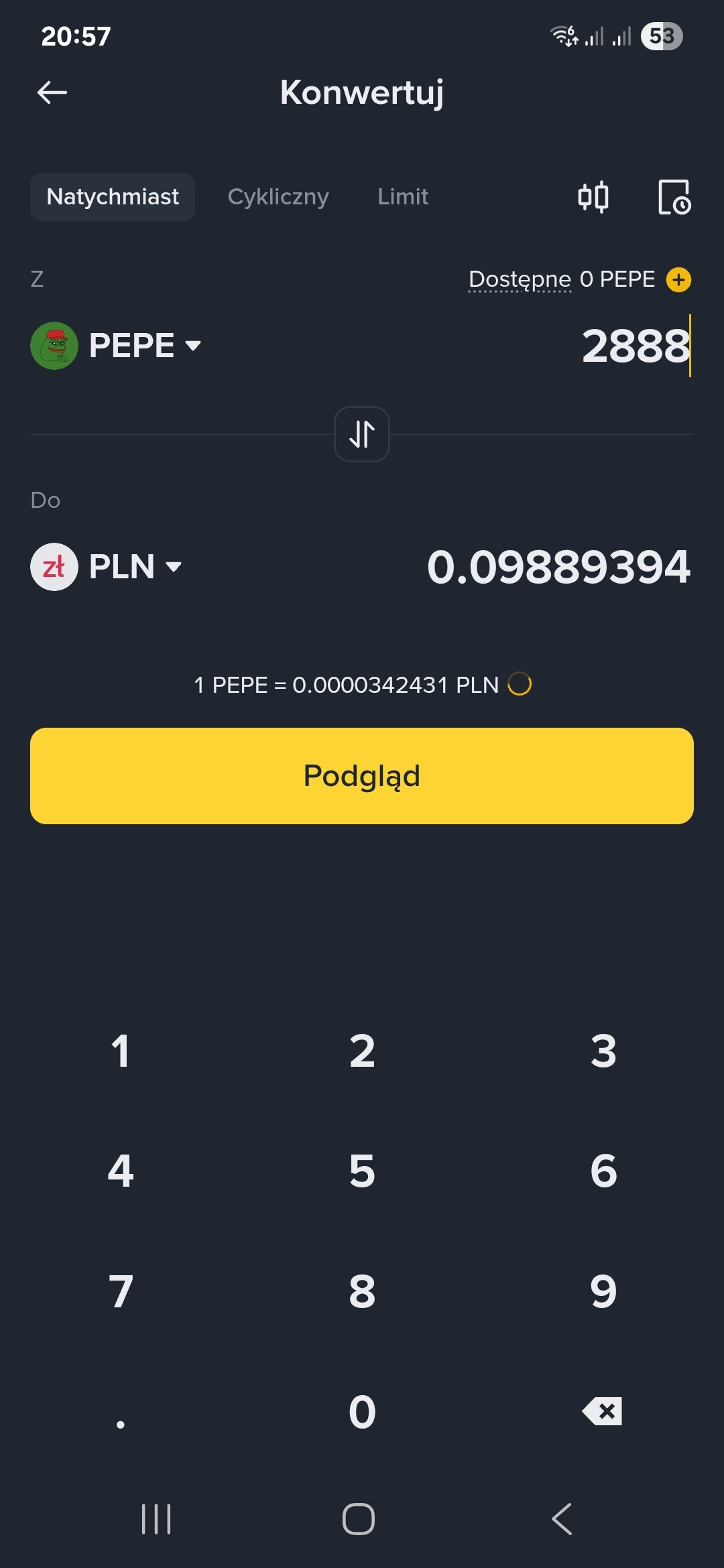Screen dimensions: 724x1568
Task: Delete the last digit with backspace
Action: [x=603, y=1411]
